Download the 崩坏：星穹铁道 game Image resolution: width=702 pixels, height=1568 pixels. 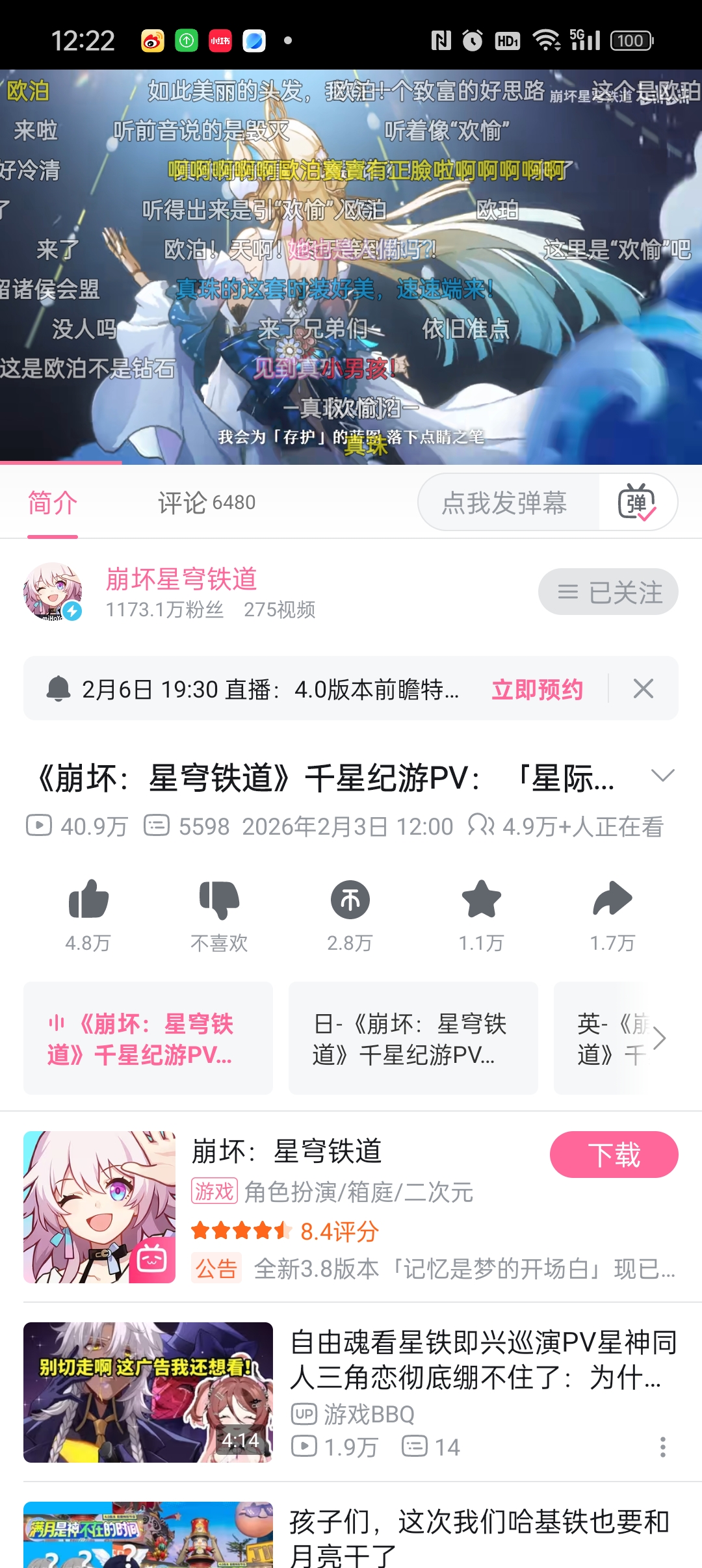pyautogui.click(x=614, y=1155)
